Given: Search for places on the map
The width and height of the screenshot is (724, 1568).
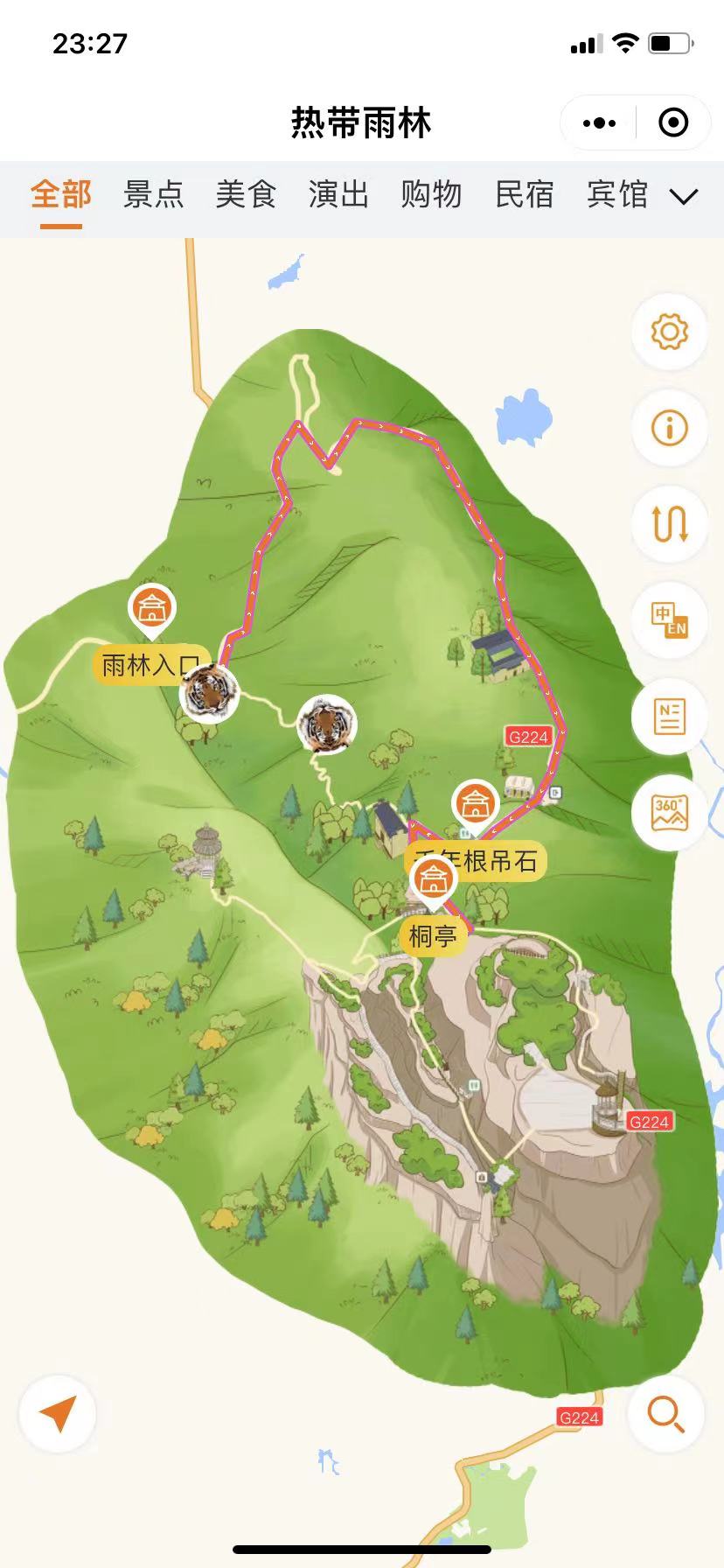Looking at the screenshot, I should [x=666, y=1413].
